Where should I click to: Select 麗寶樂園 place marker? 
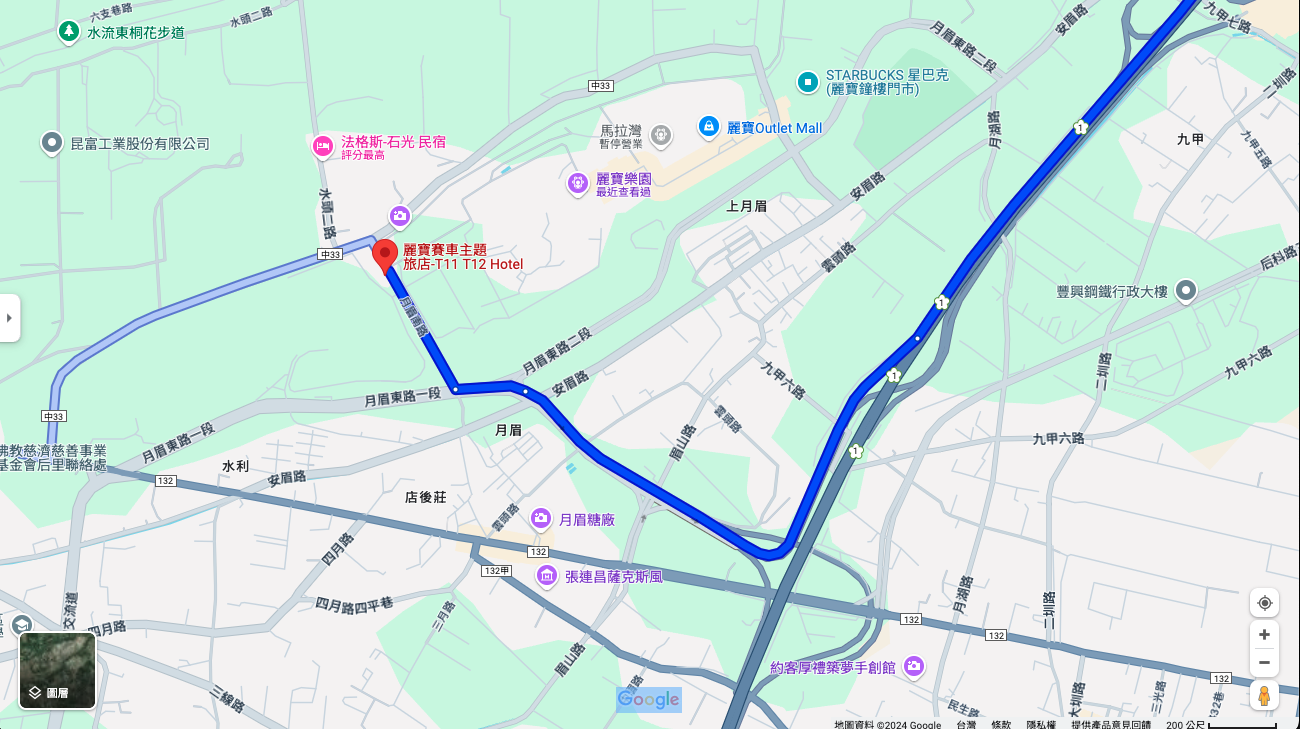577,183
